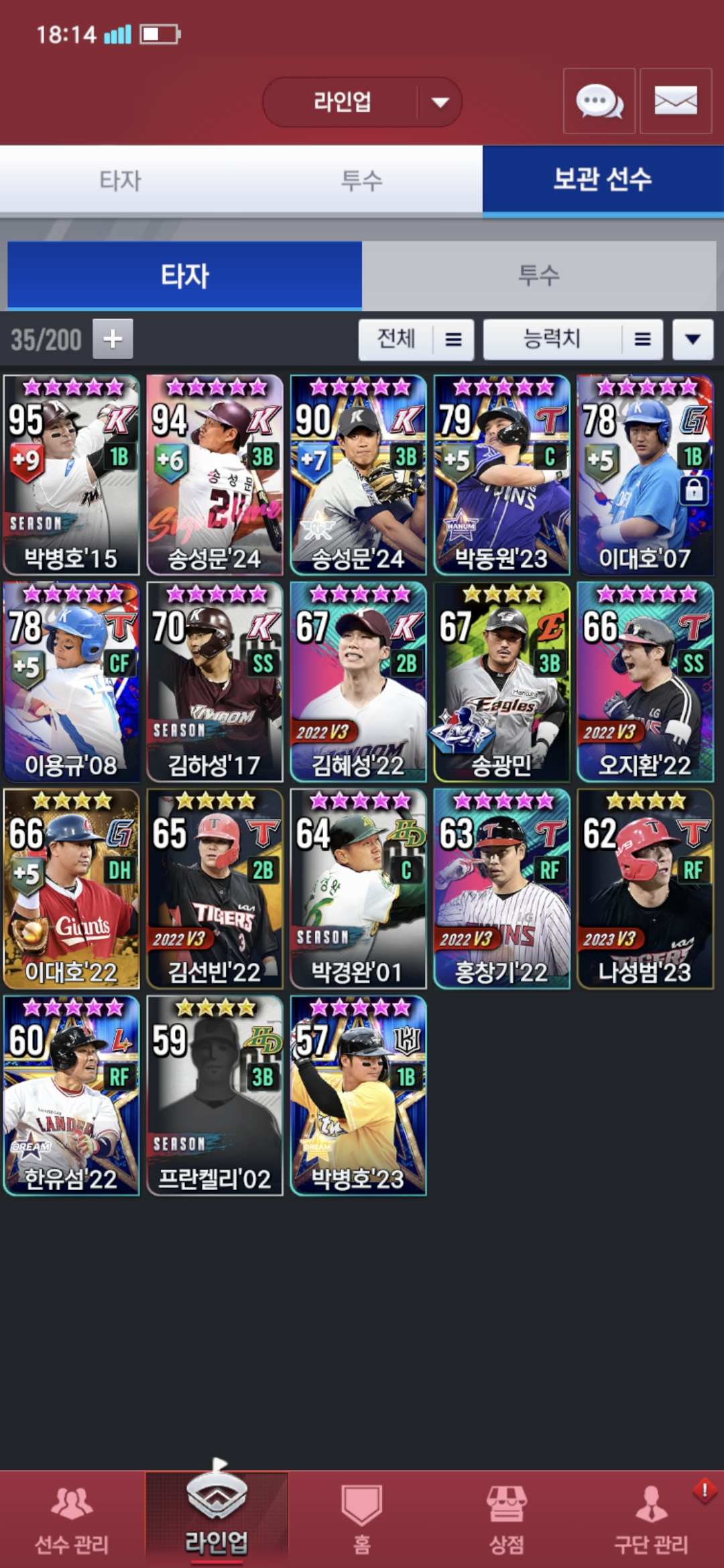Open the 이대호'07 player card

pos(645,475)
